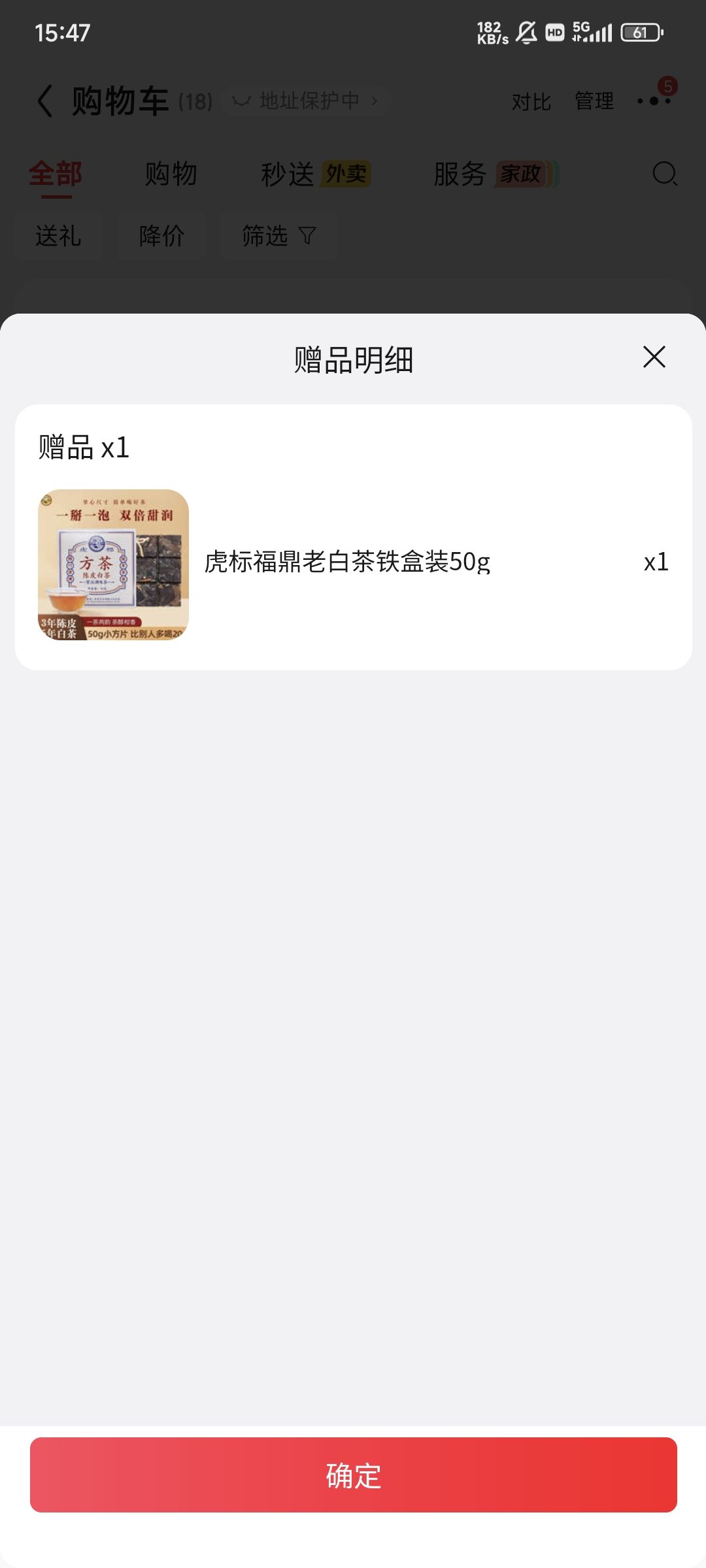Close the 赠品明细 sheet
This screenshot has width=706, height=1568.
point(654,357)
